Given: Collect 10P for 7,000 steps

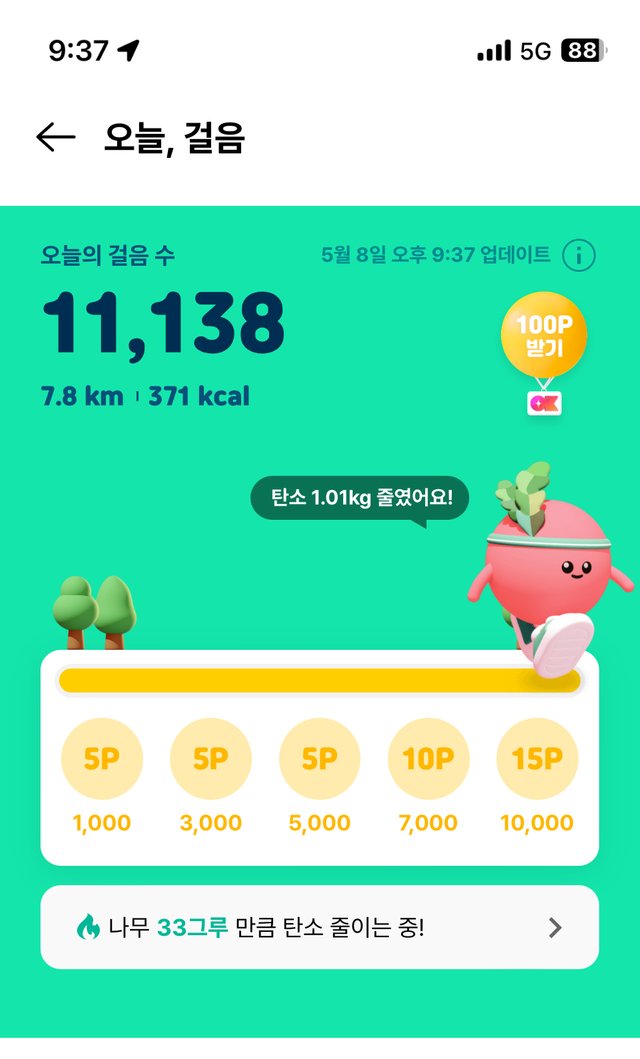Looking at the screenshot, I should coord(429,759).
